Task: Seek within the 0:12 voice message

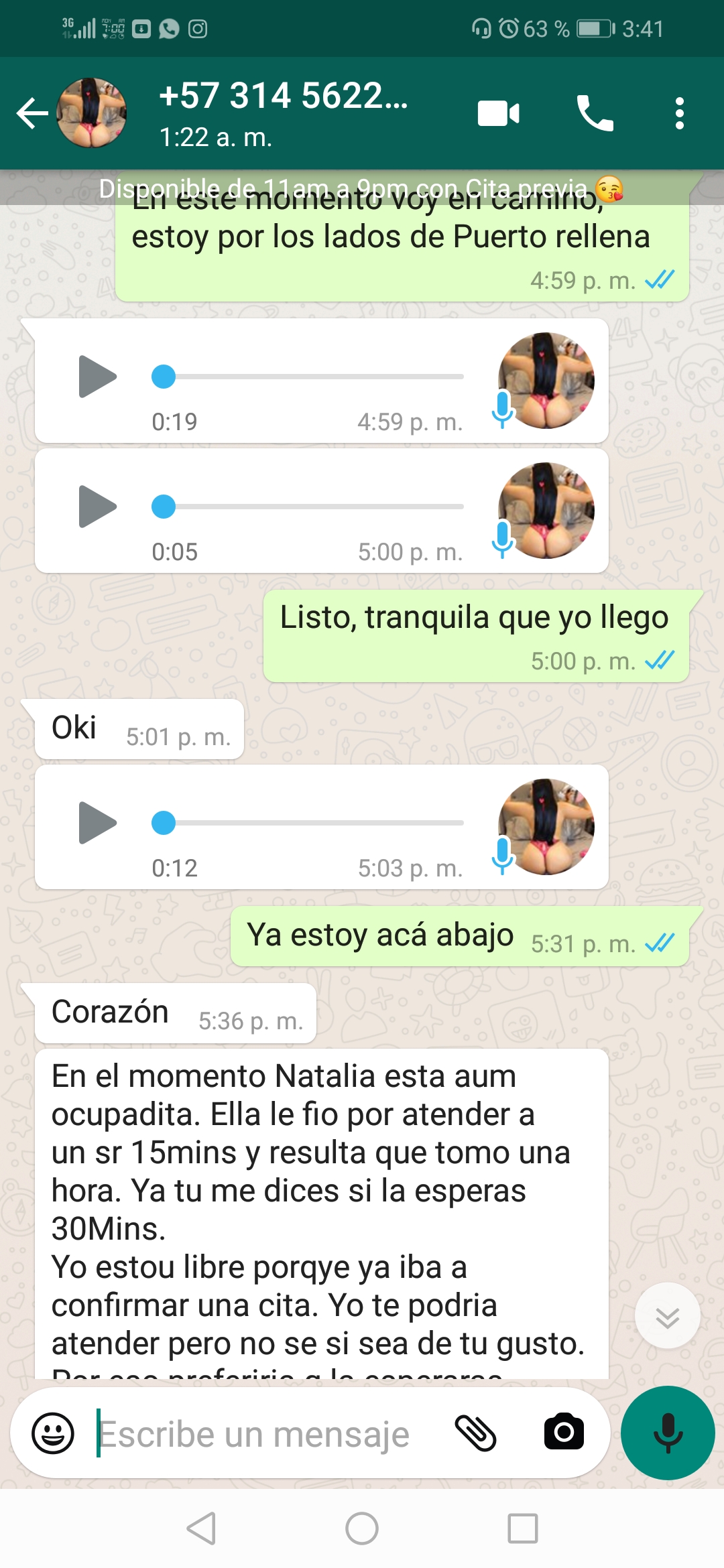Action: tap(308, 823)
